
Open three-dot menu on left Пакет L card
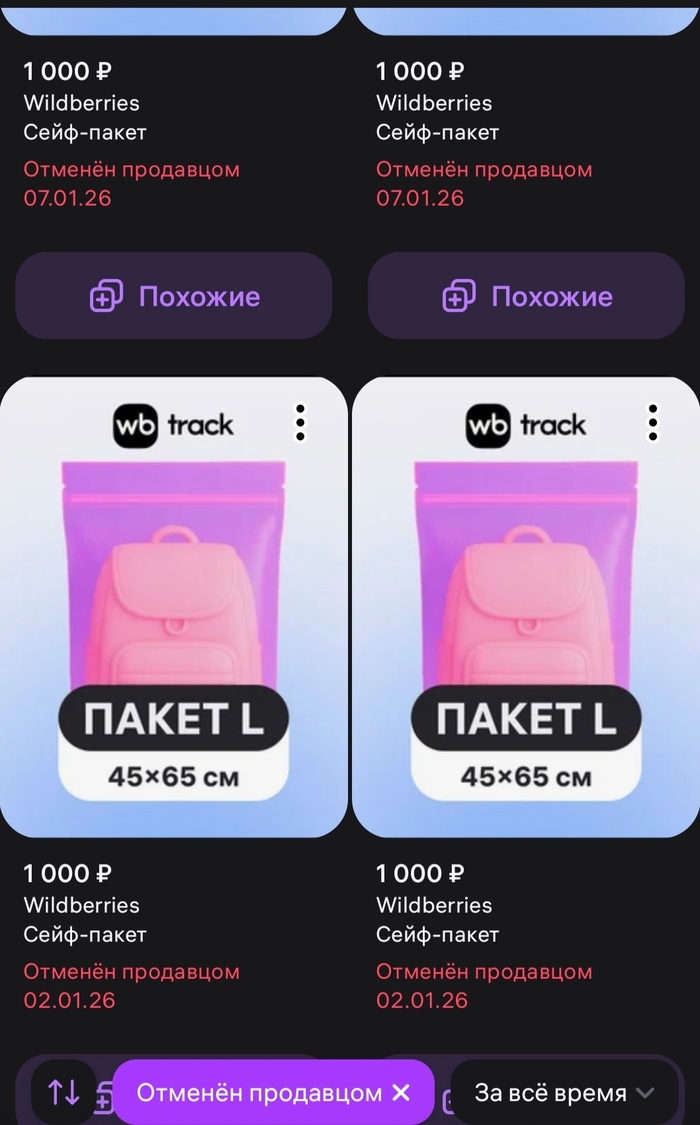tap(300, 424)
